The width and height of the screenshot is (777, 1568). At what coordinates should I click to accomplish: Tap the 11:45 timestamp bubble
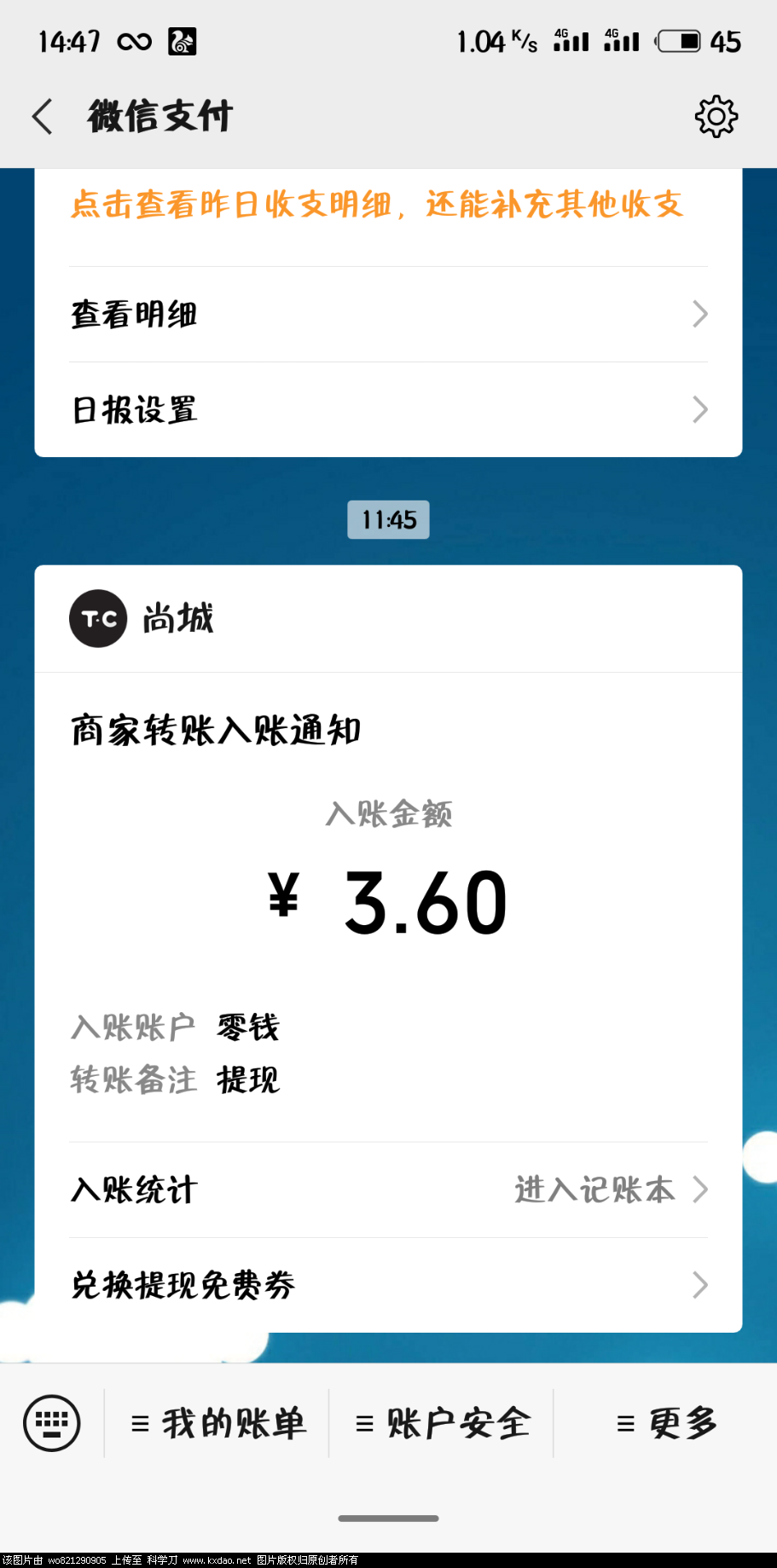point(388,518)
